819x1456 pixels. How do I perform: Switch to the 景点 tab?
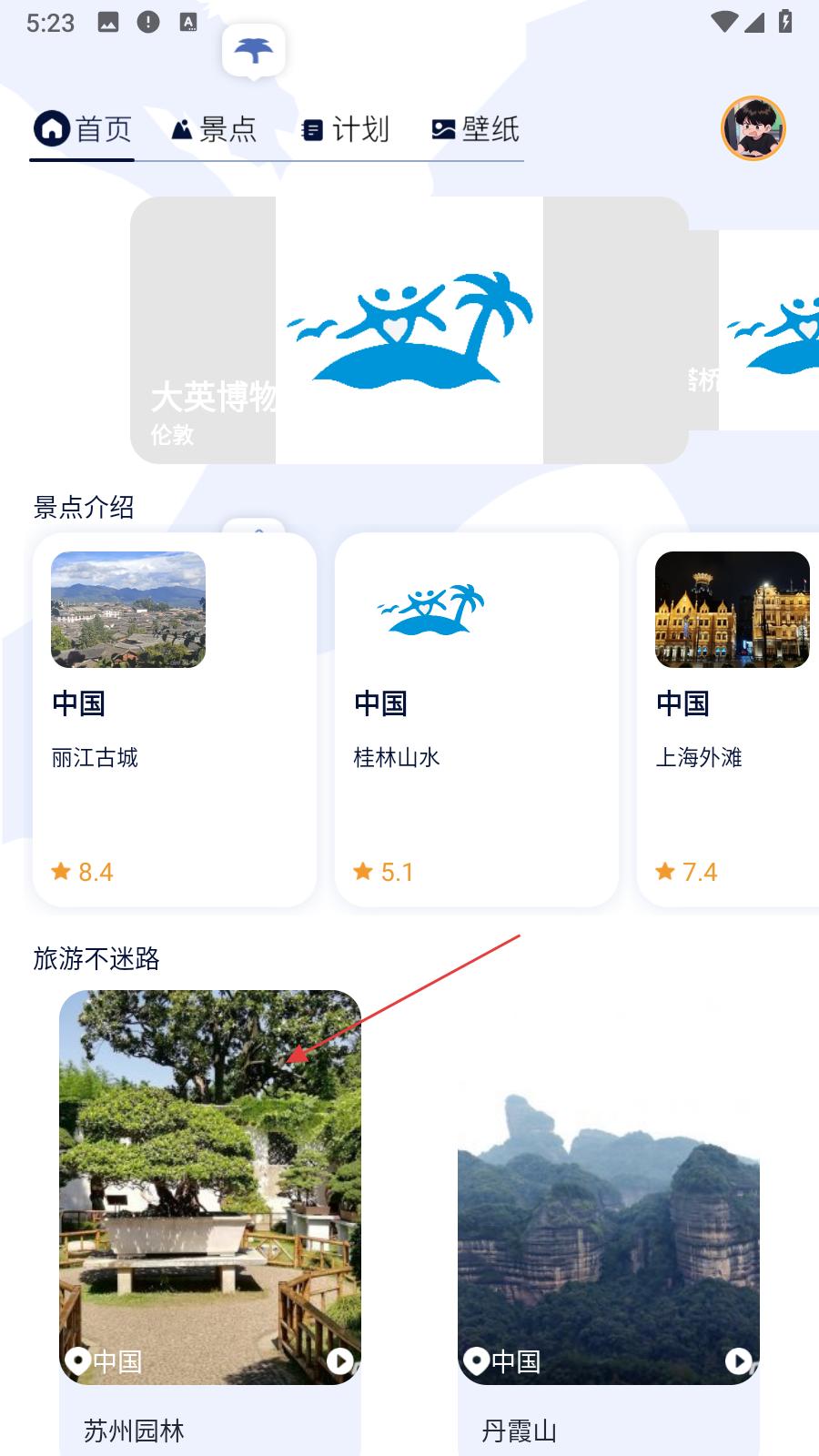215,129
